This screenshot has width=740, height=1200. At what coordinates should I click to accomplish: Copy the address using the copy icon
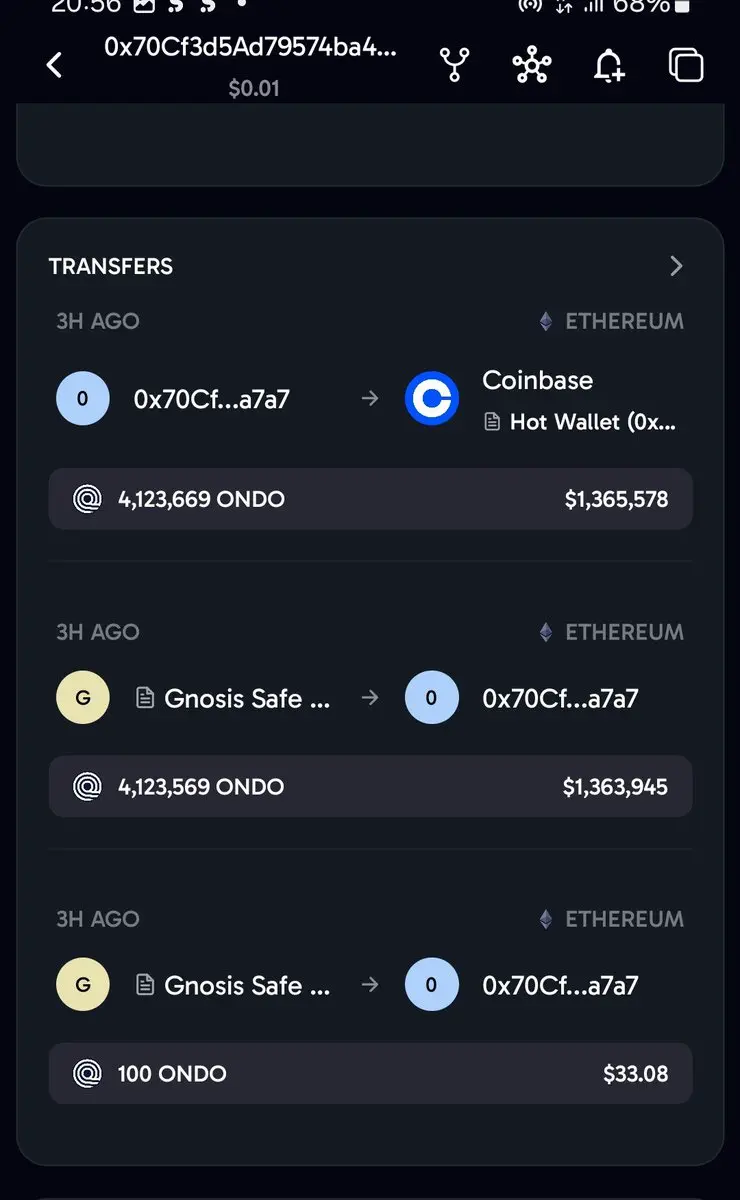coord(686,65)
